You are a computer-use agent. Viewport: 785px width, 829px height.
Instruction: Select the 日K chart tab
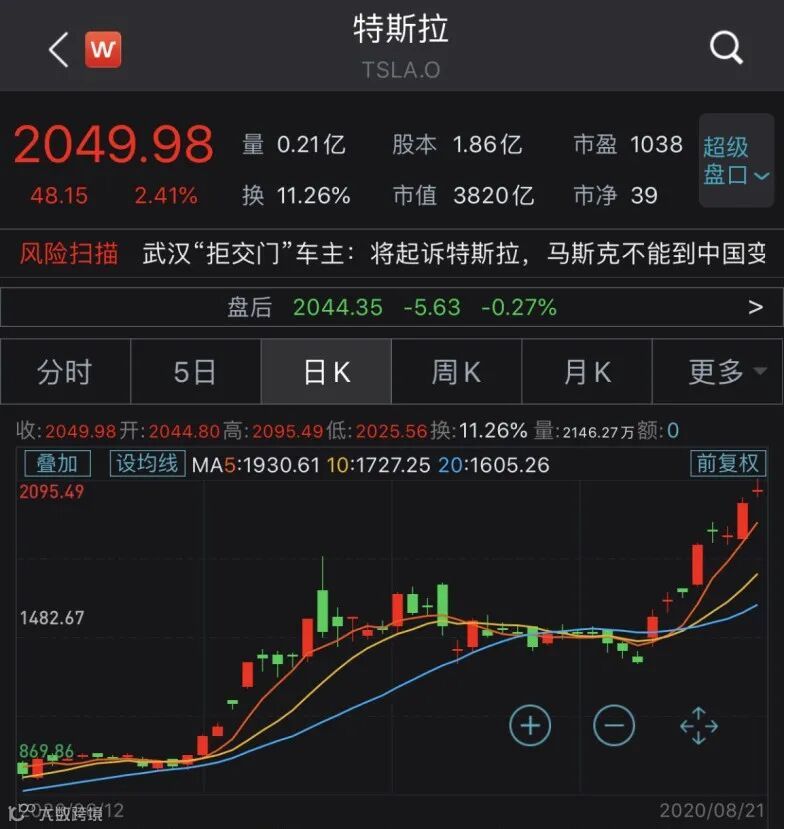[x=327, y=372]
